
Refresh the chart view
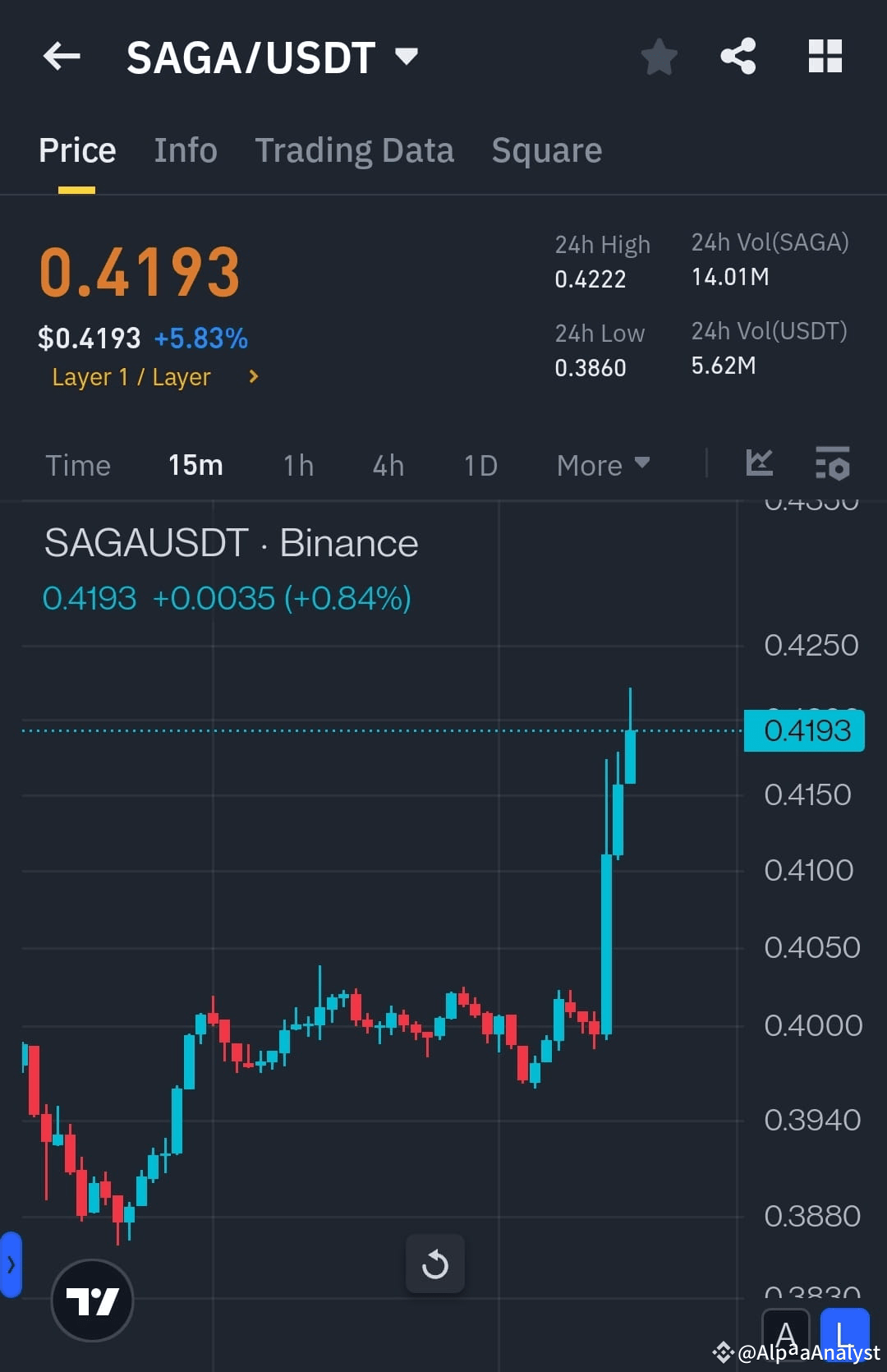coord(435,1264)
